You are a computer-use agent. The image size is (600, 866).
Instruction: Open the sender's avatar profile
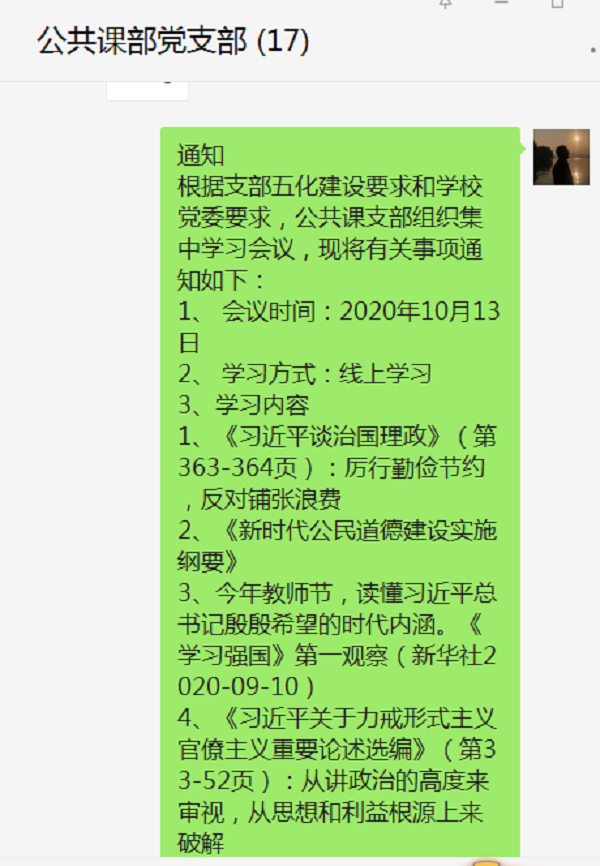coord(561,157)
